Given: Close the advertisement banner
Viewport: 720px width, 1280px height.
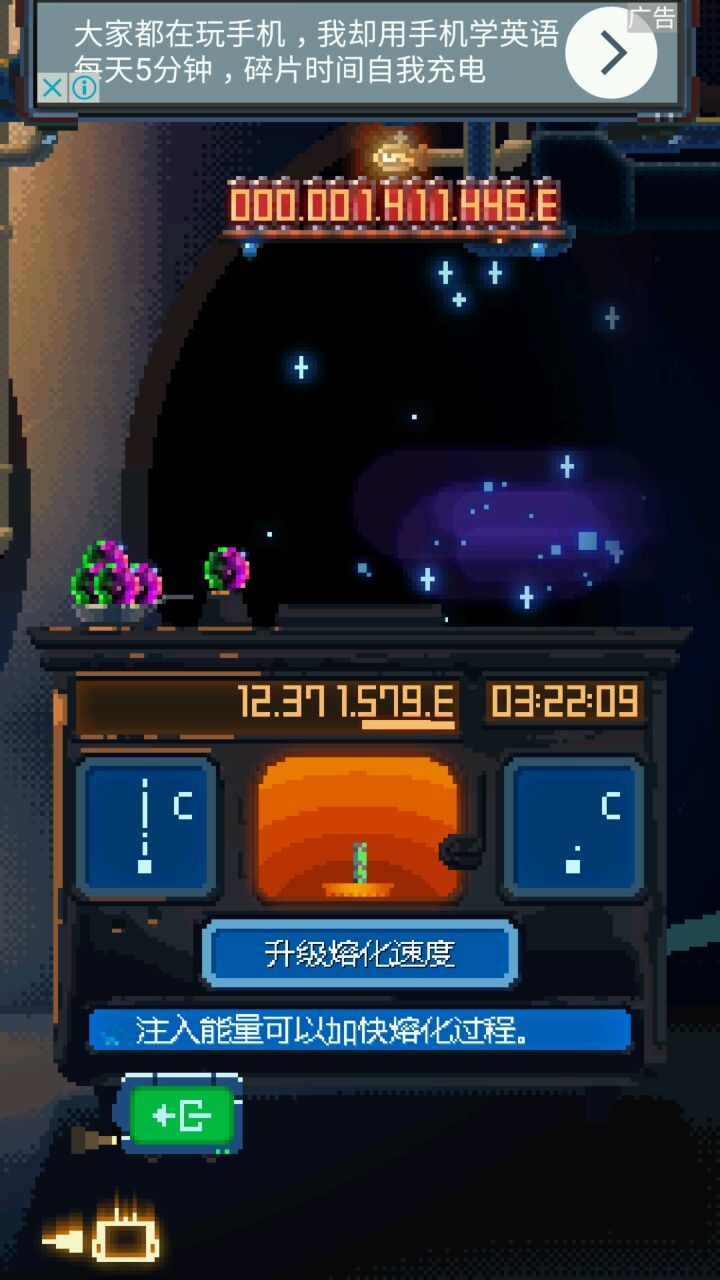Looking at the screenshot, I should (53, 88).
